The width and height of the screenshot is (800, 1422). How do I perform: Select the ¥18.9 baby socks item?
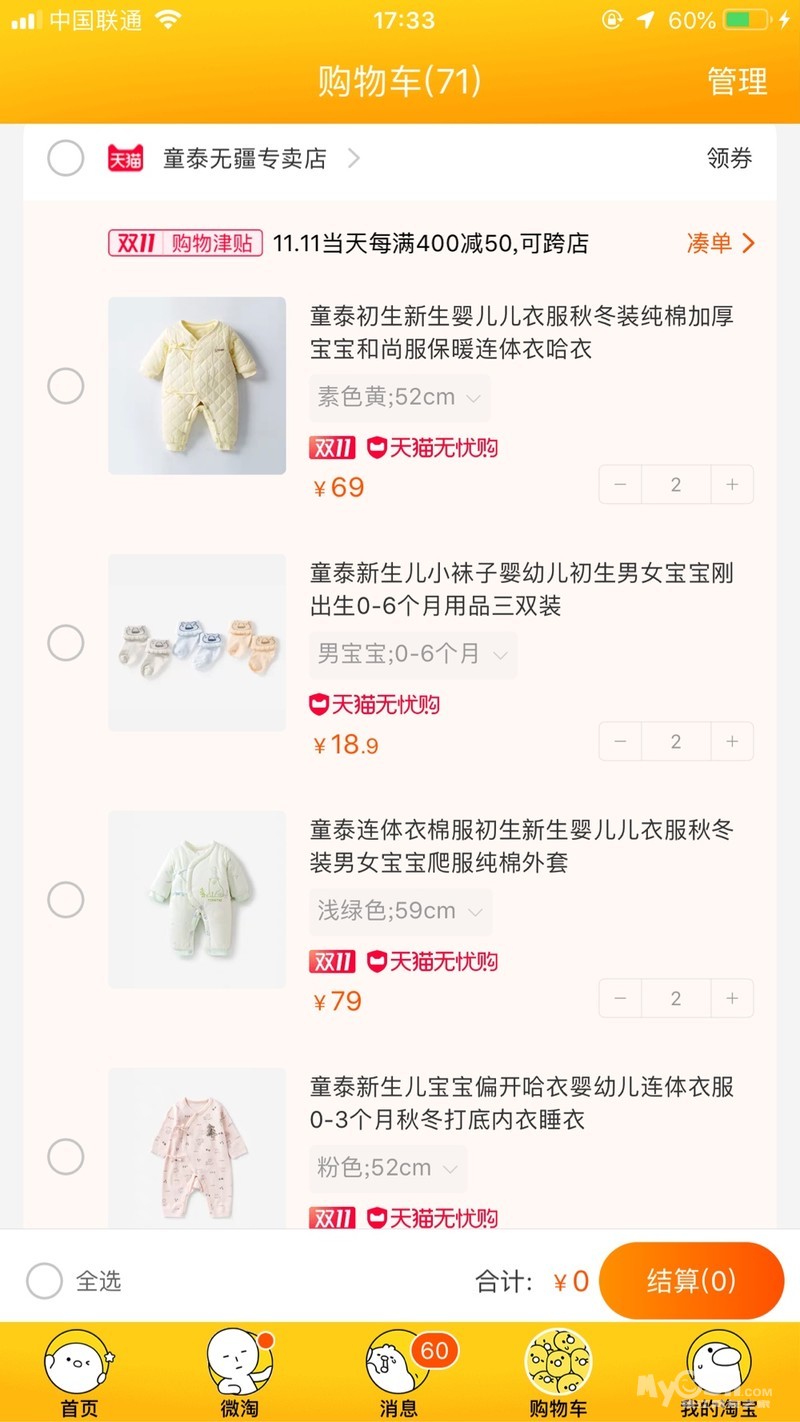pyautogui.click(x=66, y=643)
